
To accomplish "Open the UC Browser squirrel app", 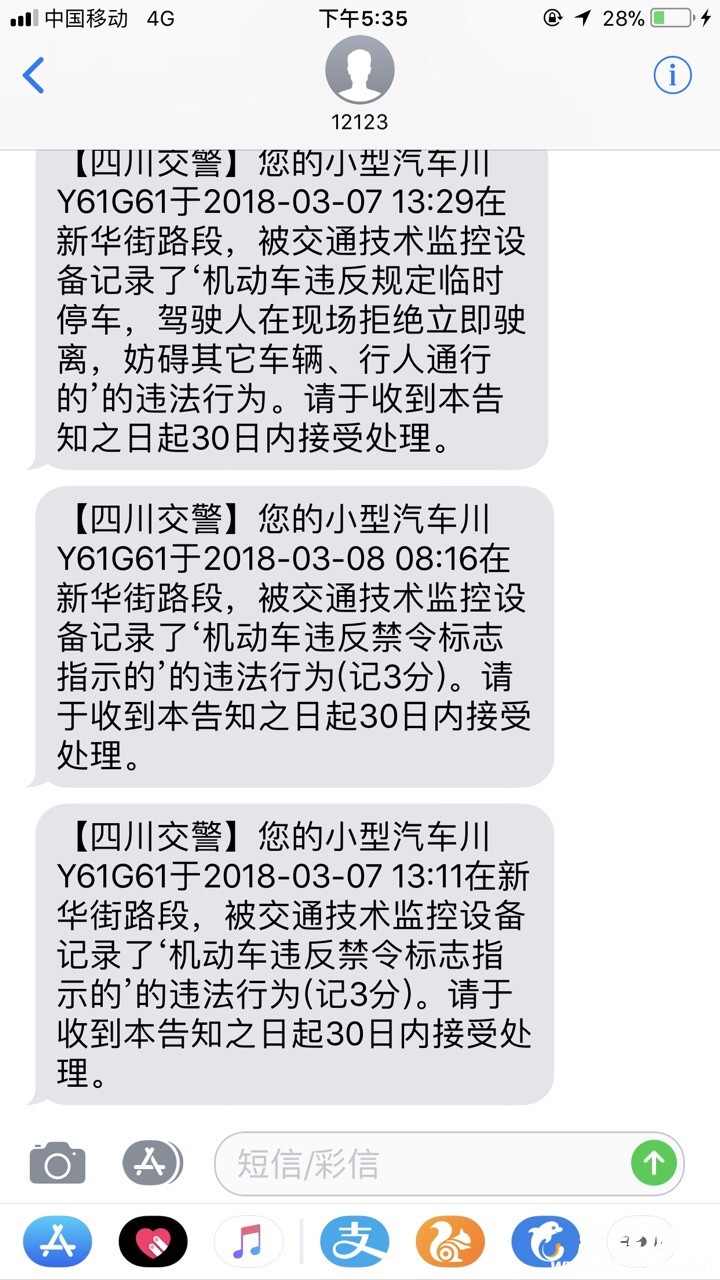I will 450,1242.
